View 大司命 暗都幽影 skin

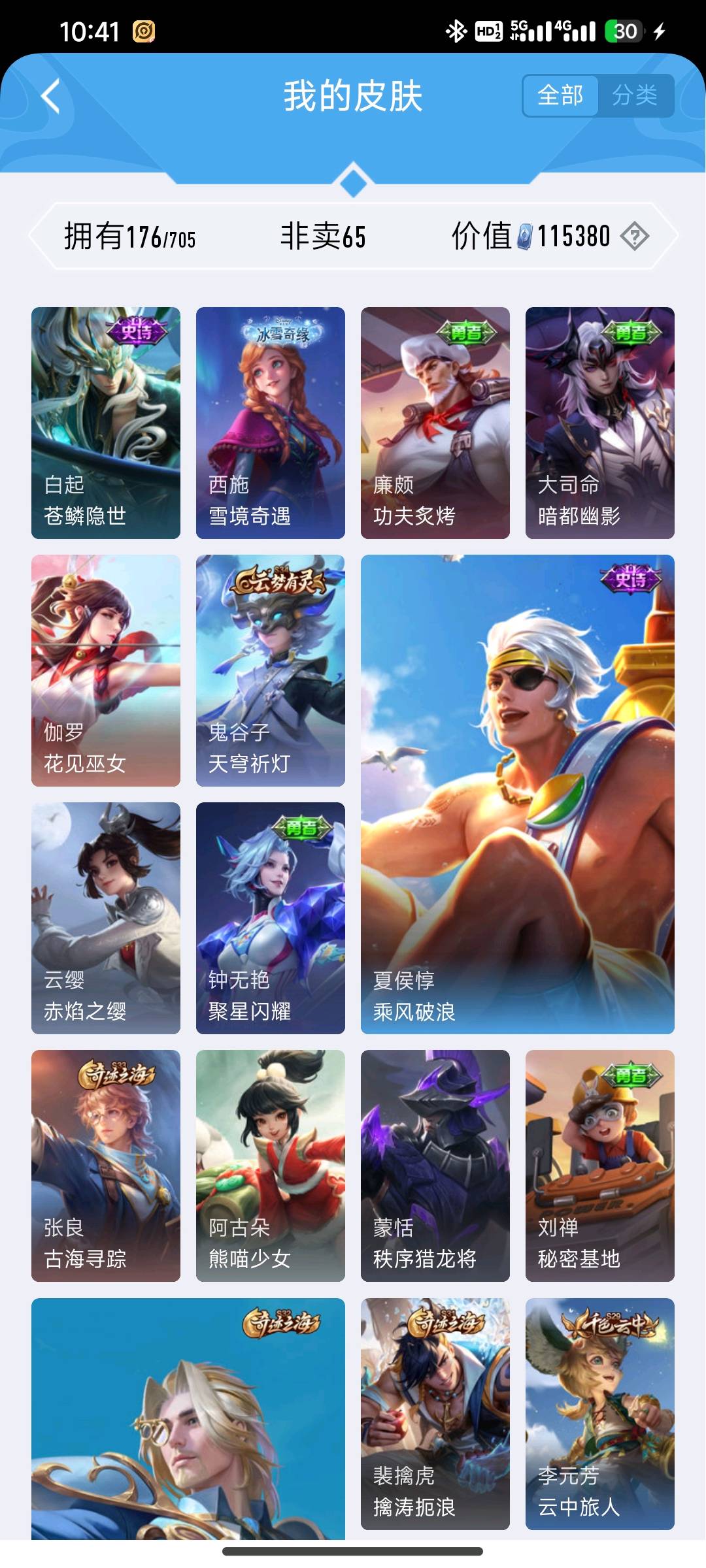coord(600,423)
